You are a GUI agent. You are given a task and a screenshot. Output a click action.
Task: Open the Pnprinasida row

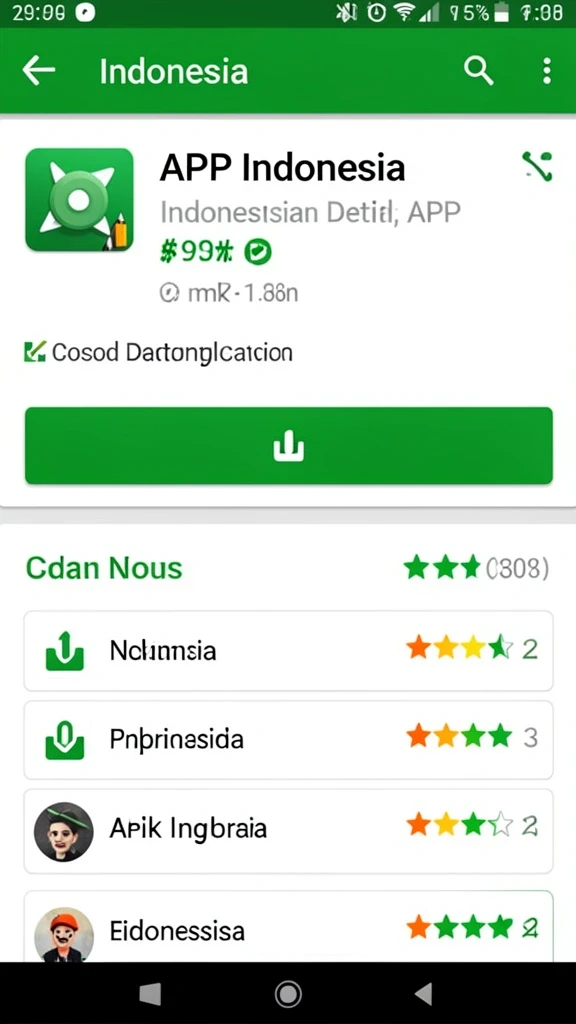click(x=289, y=739)
